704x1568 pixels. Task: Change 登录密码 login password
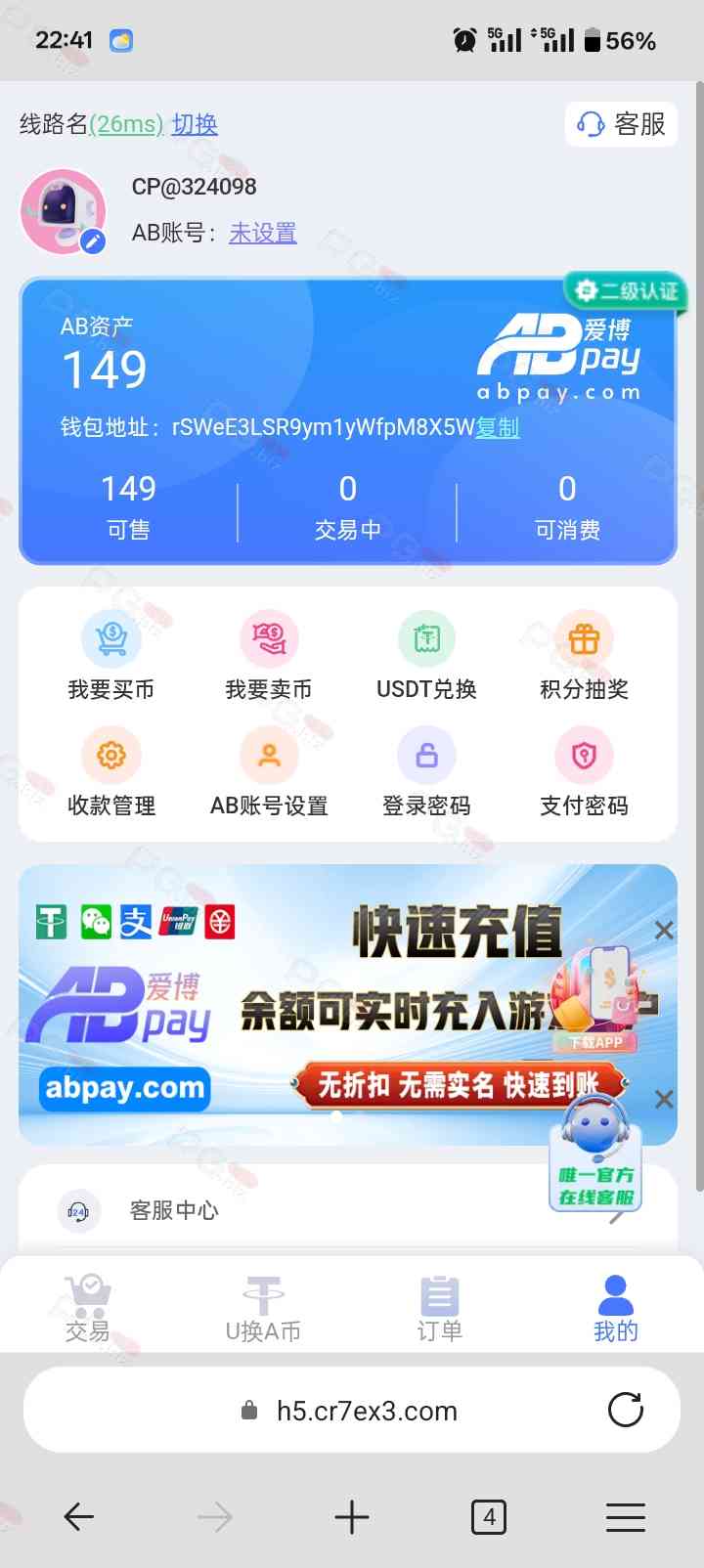point(426,774)
